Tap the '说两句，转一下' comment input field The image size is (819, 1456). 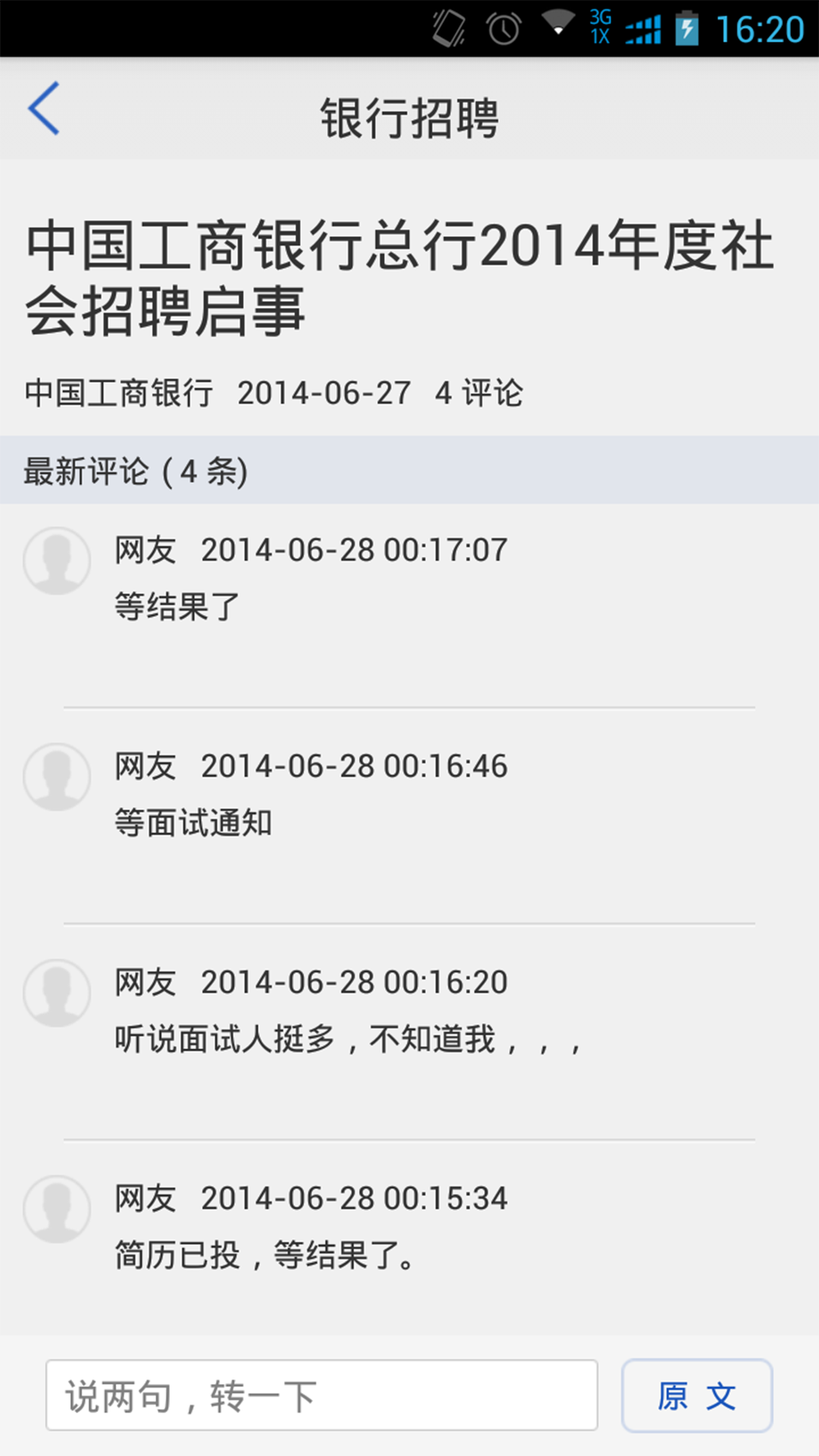tap(322, 1395)
